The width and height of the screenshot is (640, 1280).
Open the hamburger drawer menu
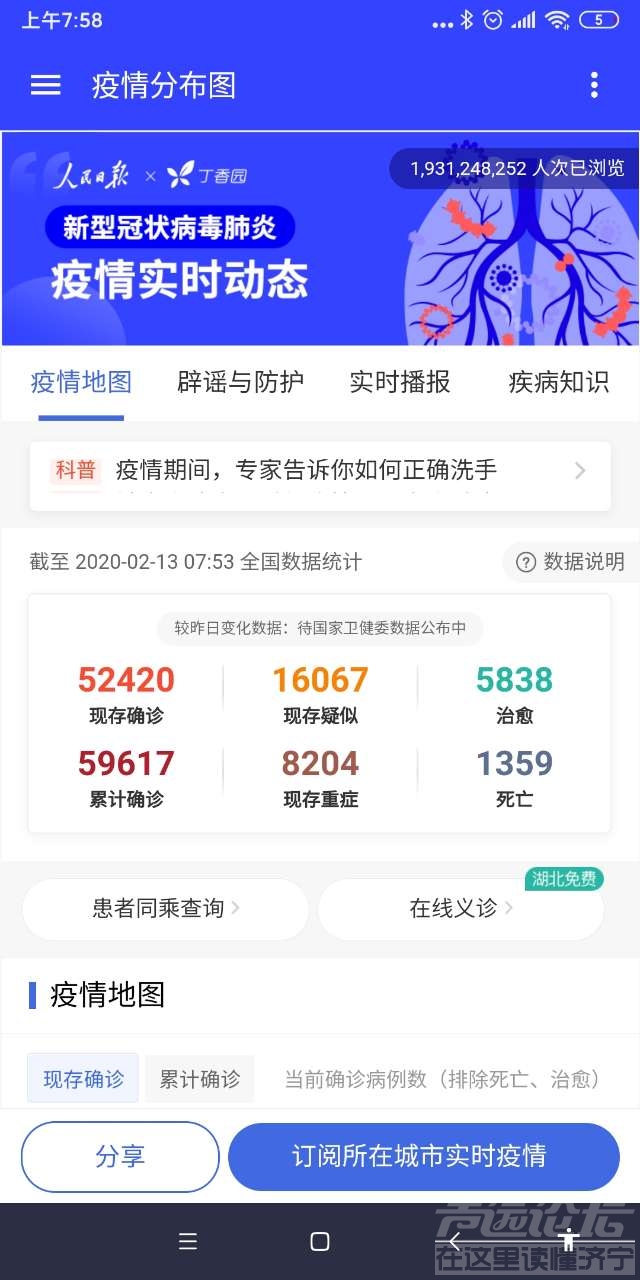(46, 85)
